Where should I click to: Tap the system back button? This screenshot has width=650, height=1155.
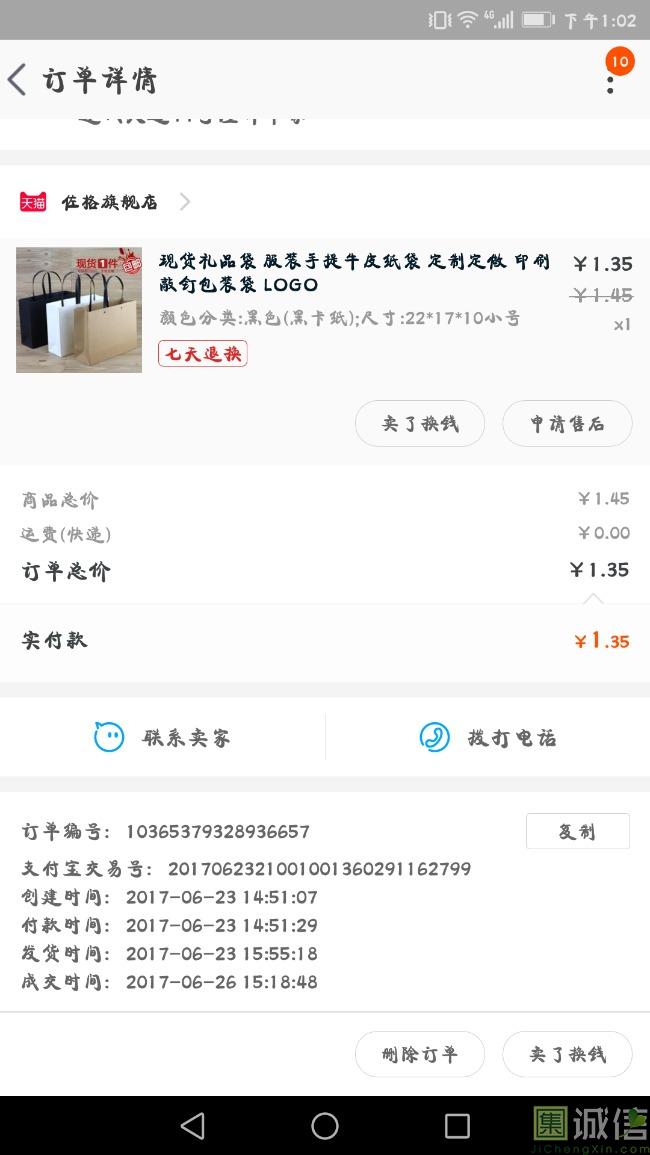[x=193, y=1126]
